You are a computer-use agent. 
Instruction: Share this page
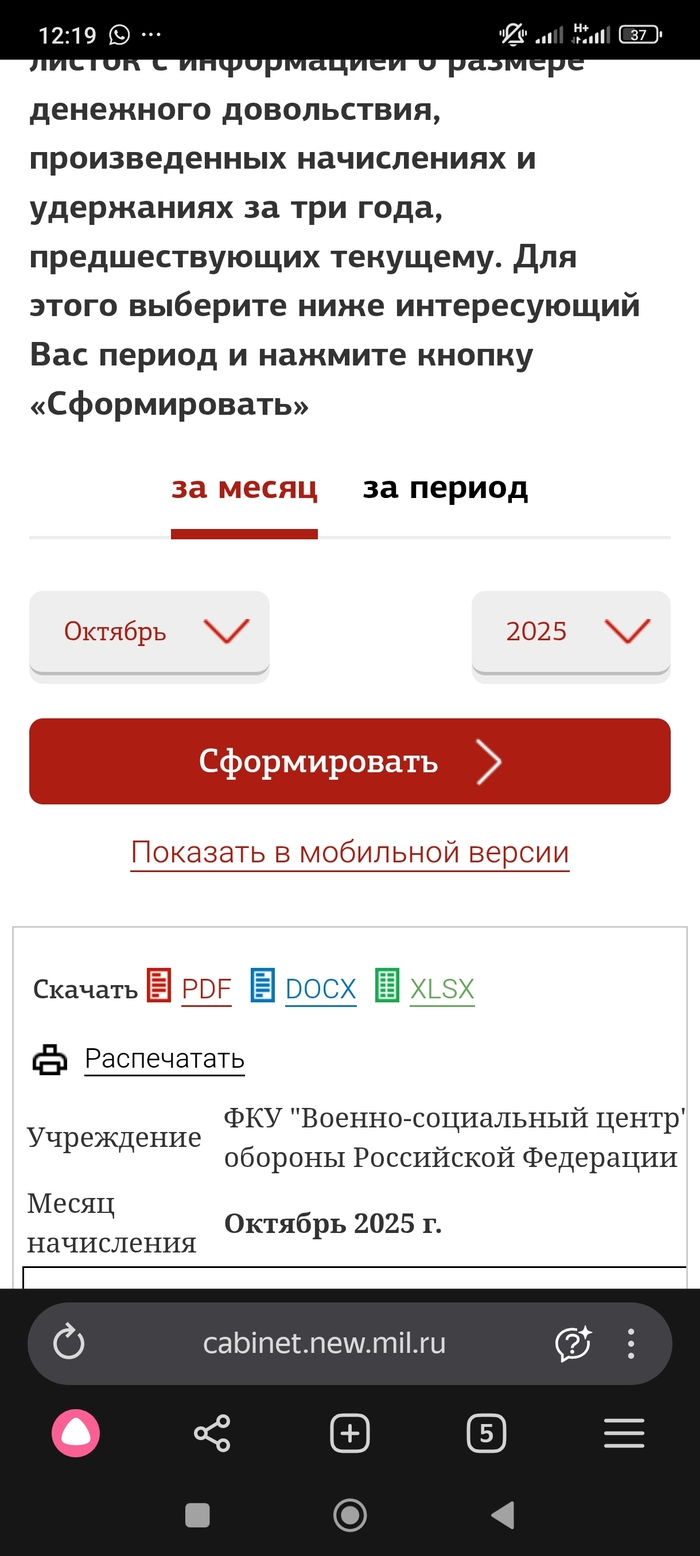212,1435
